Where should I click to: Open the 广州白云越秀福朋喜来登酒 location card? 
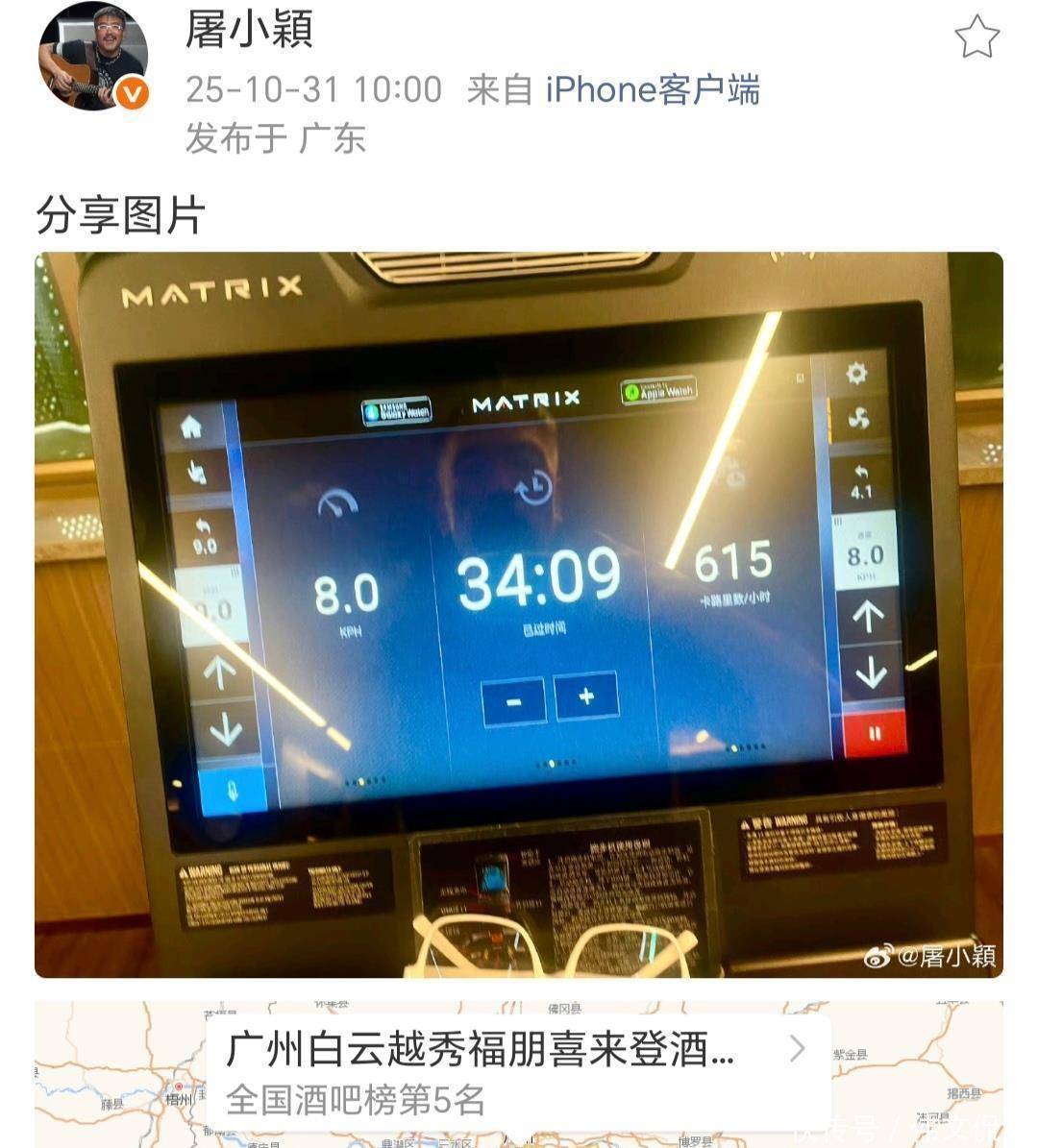pos(517,1072)
